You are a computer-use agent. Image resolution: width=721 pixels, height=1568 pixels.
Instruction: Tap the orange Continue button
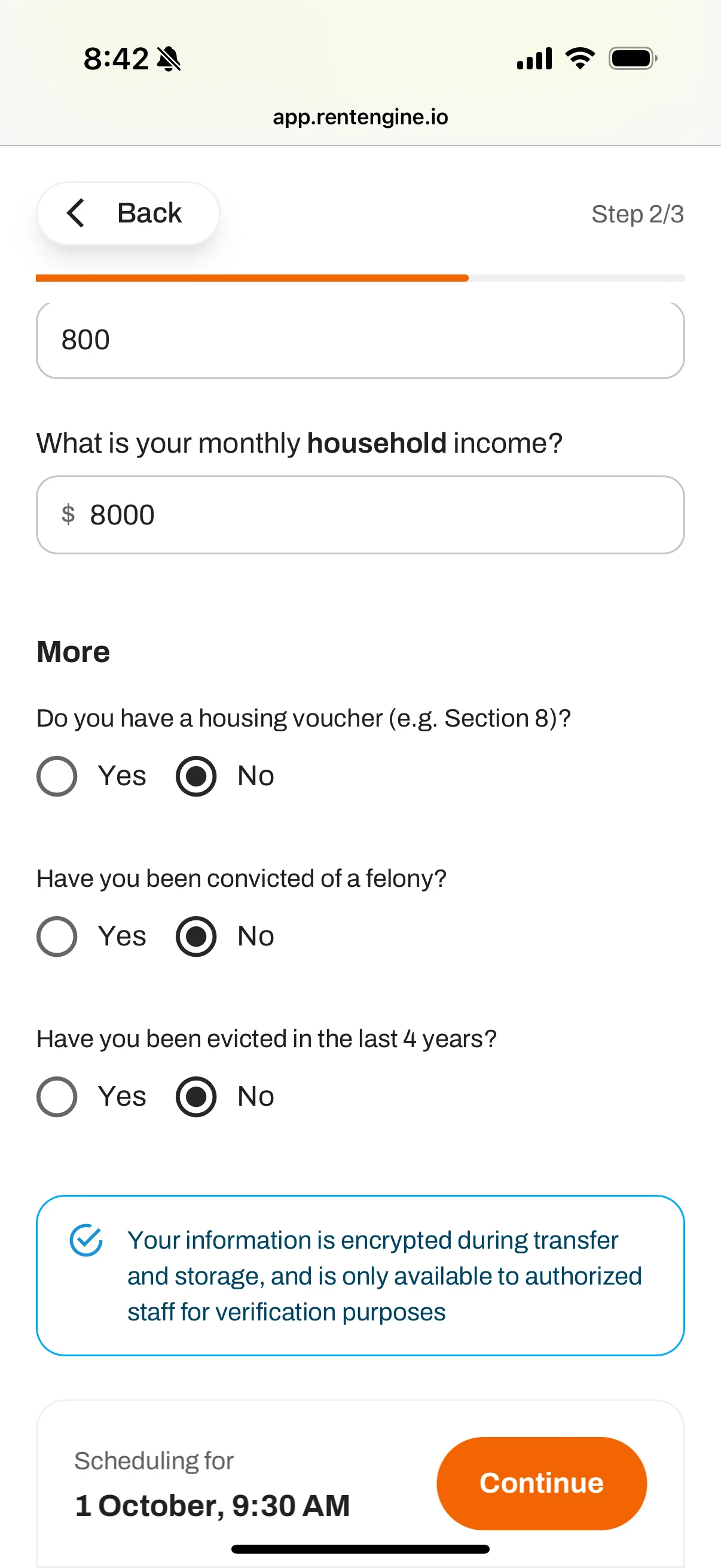(x=541, y=1483)
